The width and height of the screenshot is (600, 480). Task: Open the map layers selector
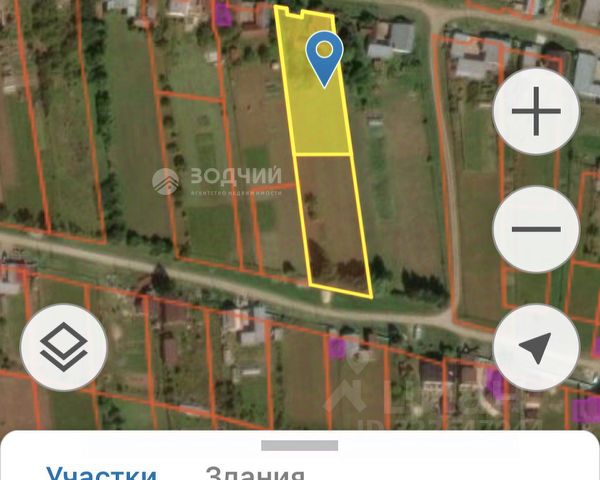click(x=64, y=347)
